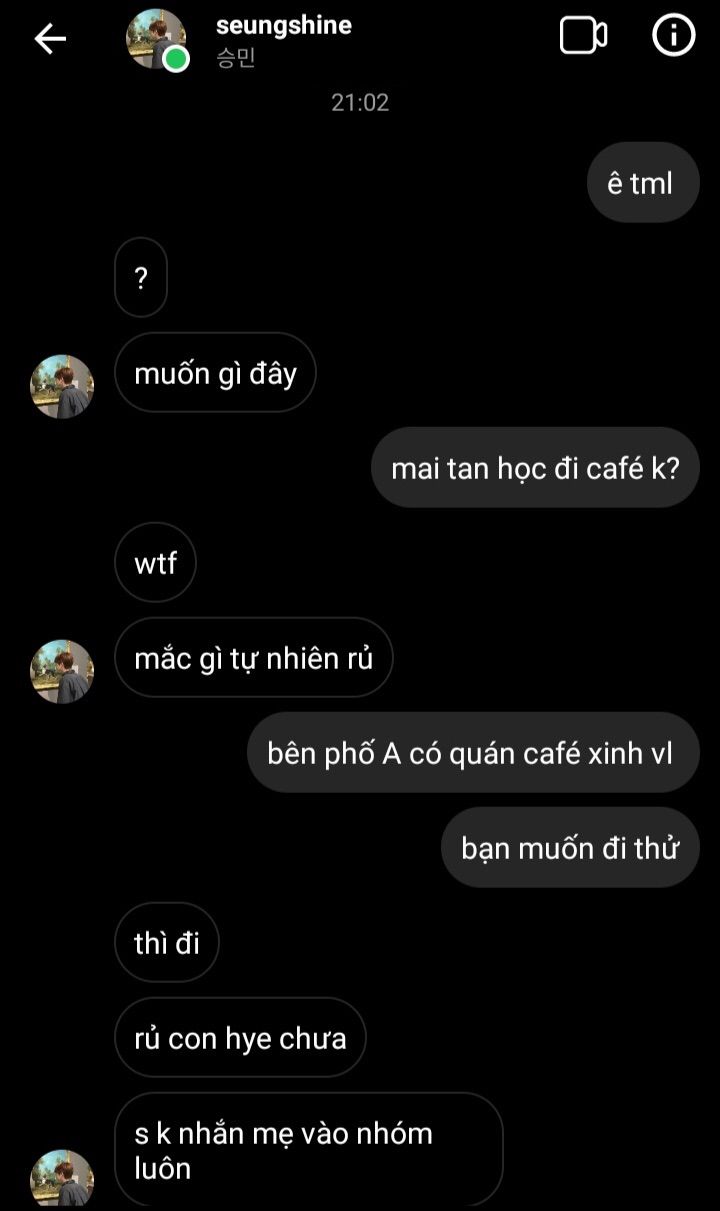This screenshot has height=1211, width=720.
Task: Tap the avatar beside "mắc gì tự nhiên rủ"
Action: (62, 671)
